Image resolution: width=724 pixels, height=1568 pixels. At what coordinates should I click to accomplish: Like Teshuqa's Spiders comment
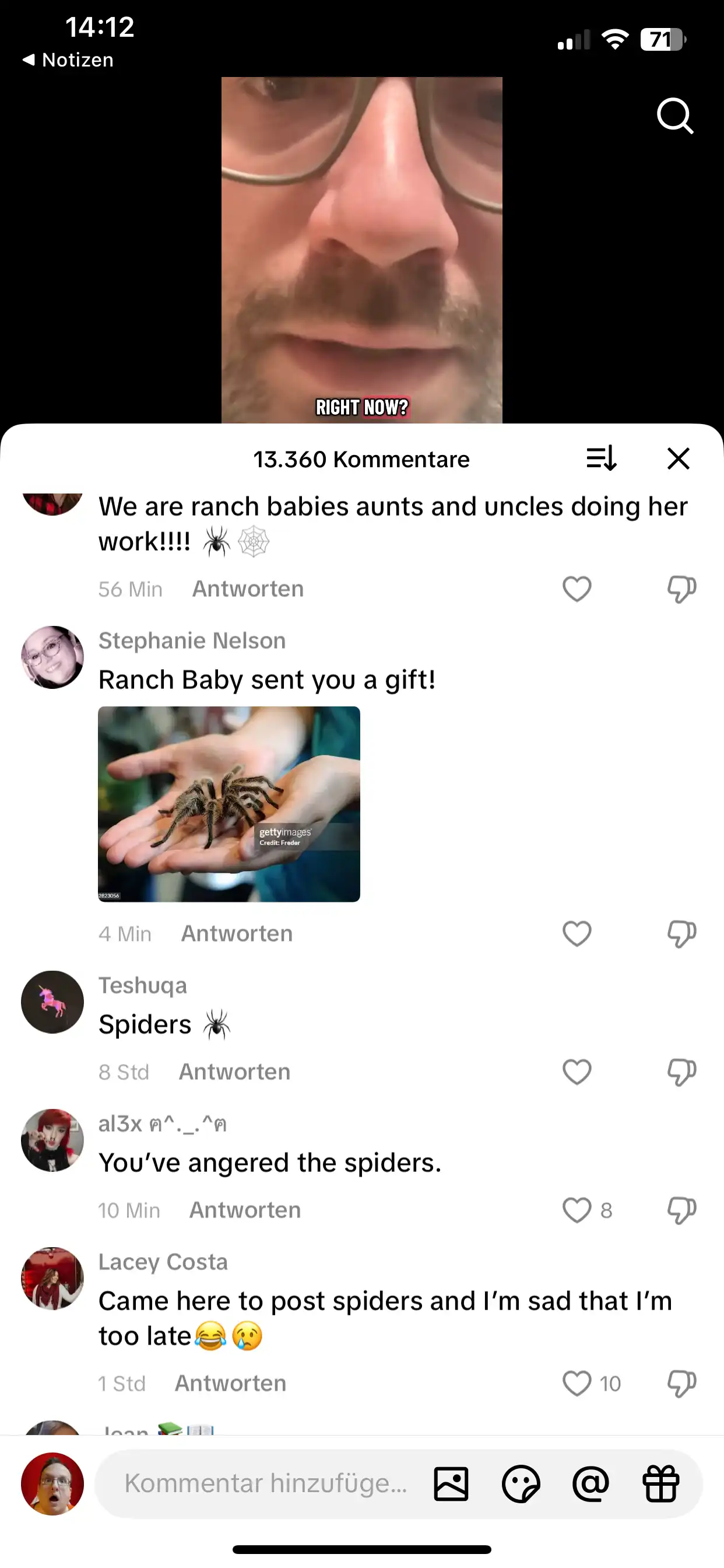point(577,1072)
